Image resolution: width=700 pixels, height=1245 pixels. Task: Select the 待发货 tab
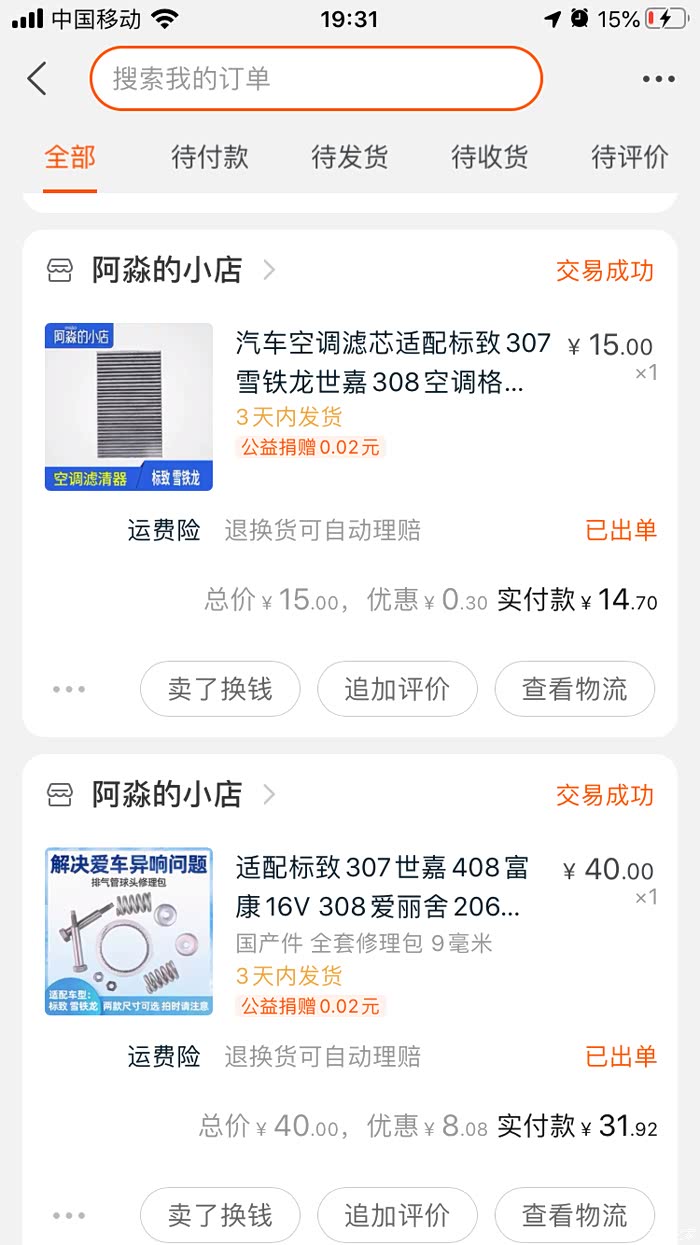(x=350, y=157)
